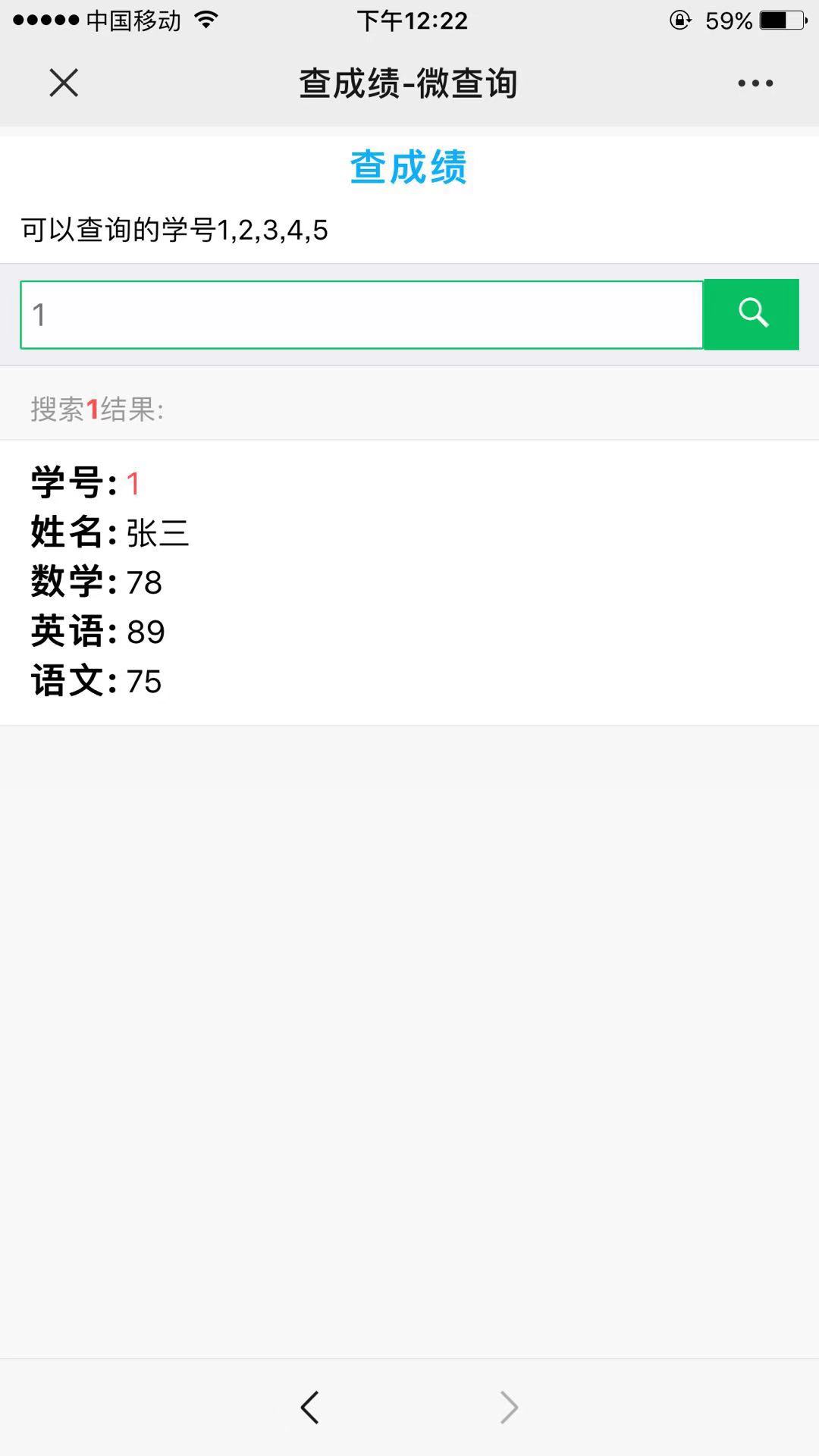Image resolution: width=819 pixels, height=1456 pixels.
Task: Click the 可以查询的学号1,2,3,4,5 hint text
Action: coord(172,228)
